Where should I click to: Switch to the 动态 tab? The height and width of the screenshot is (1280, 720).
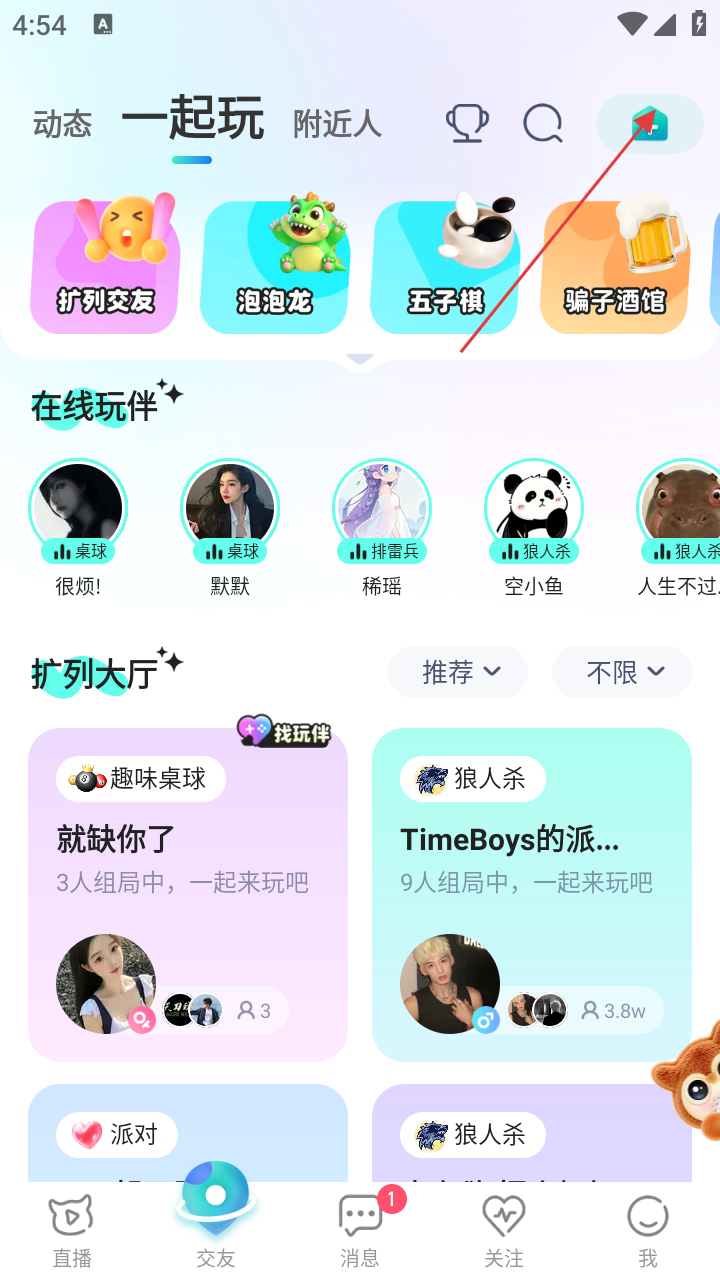click(x=62, y=124)
